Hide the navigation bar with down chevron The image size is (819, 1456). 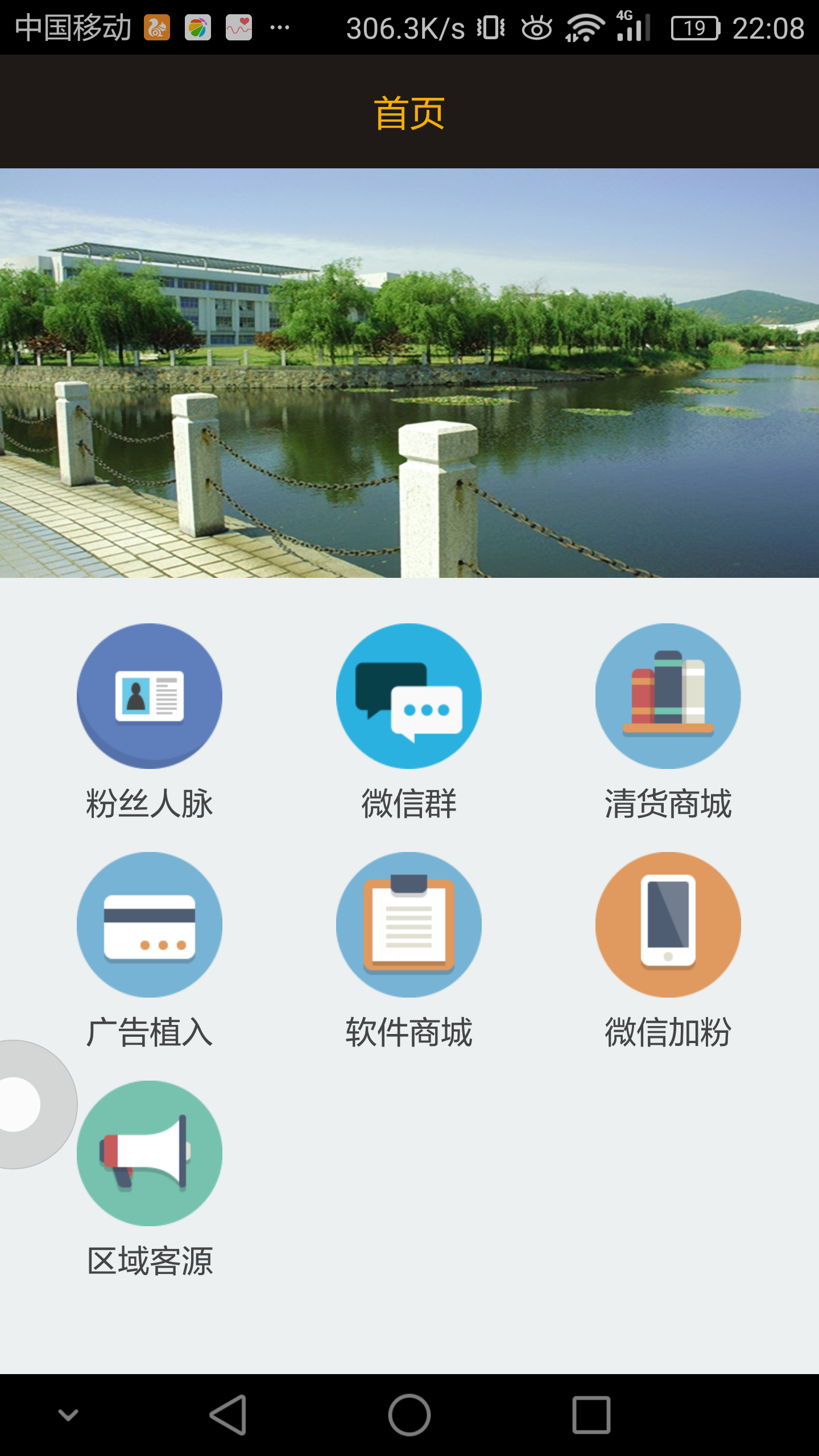pyautogui.click(x=68, y=1415)
